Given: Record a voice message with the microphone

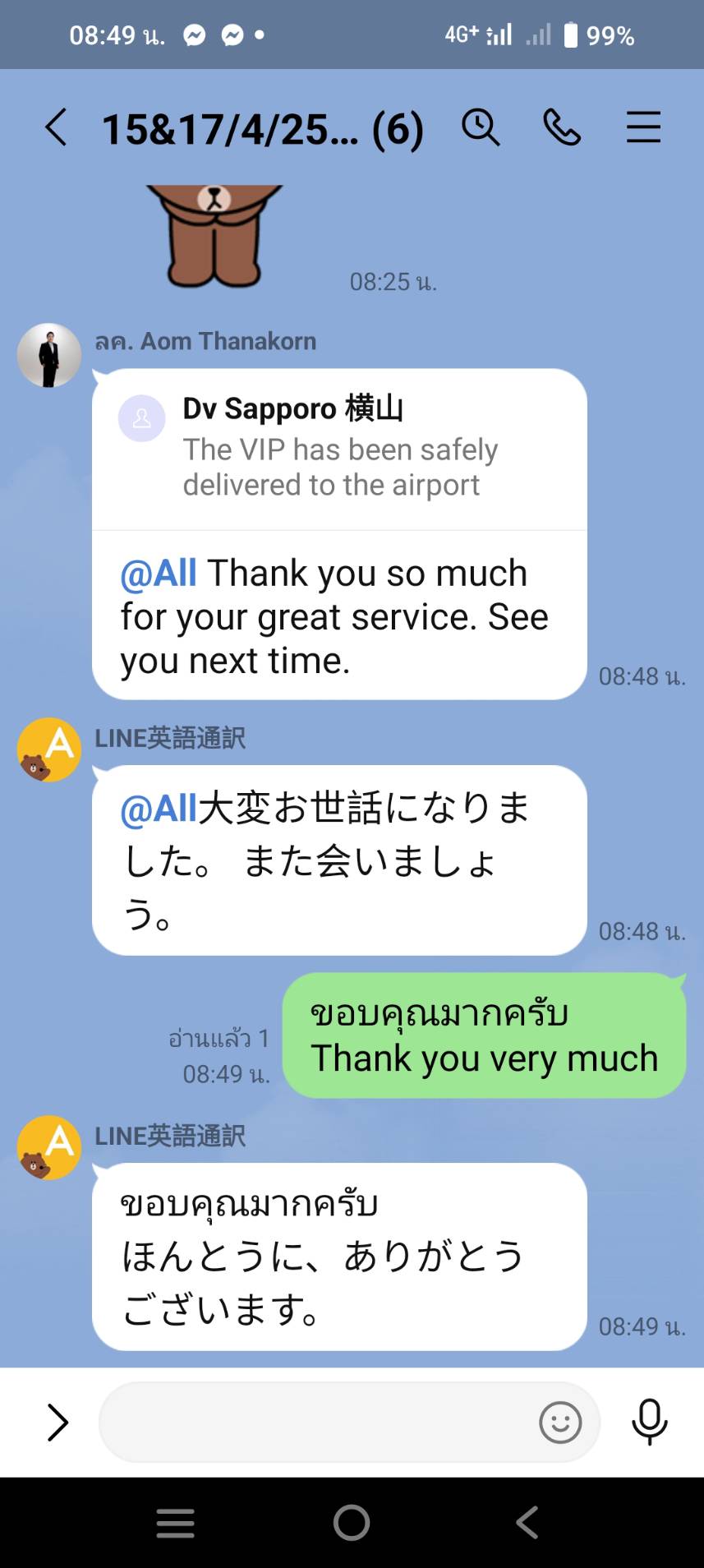Looking at the screenshot, I should tap(649, 1423).
